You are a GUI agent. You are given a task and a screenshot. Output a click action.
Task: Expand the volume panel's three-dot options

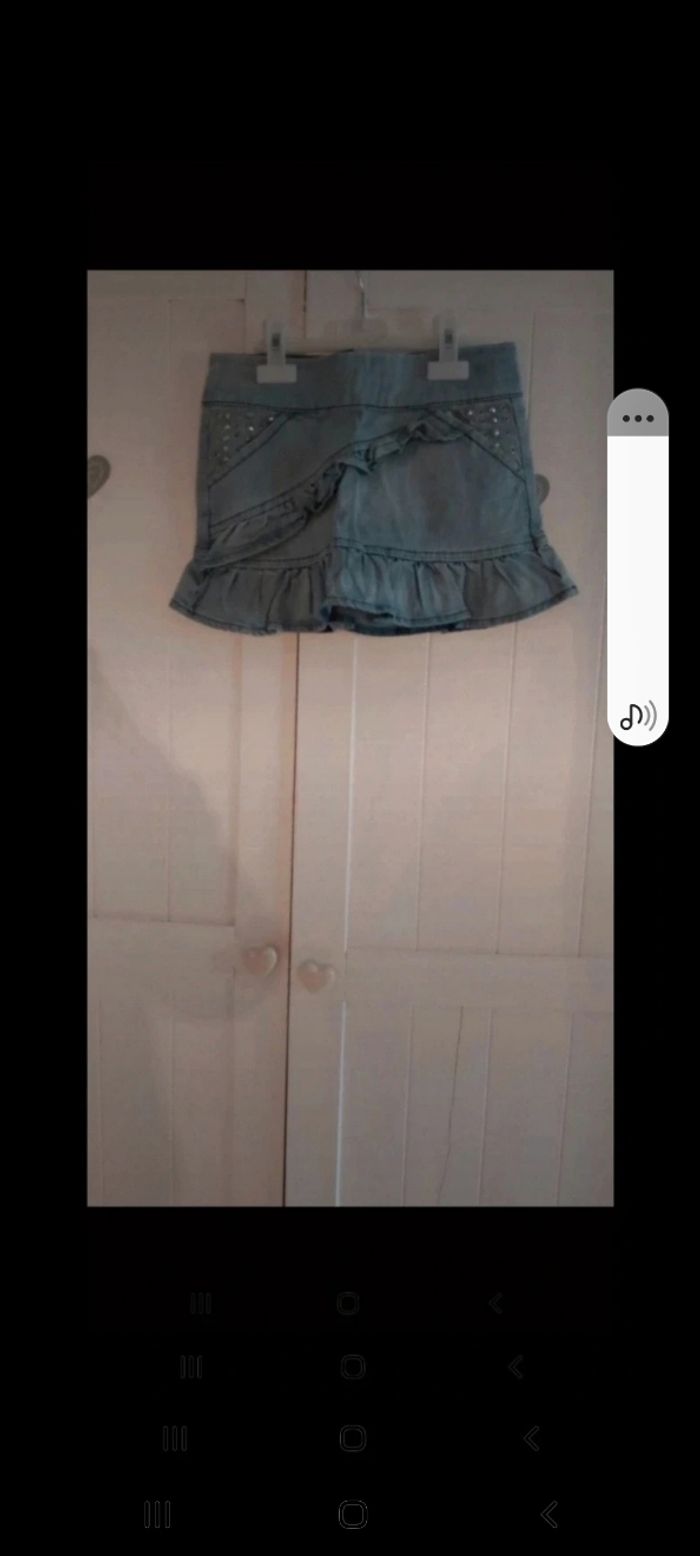638,418
